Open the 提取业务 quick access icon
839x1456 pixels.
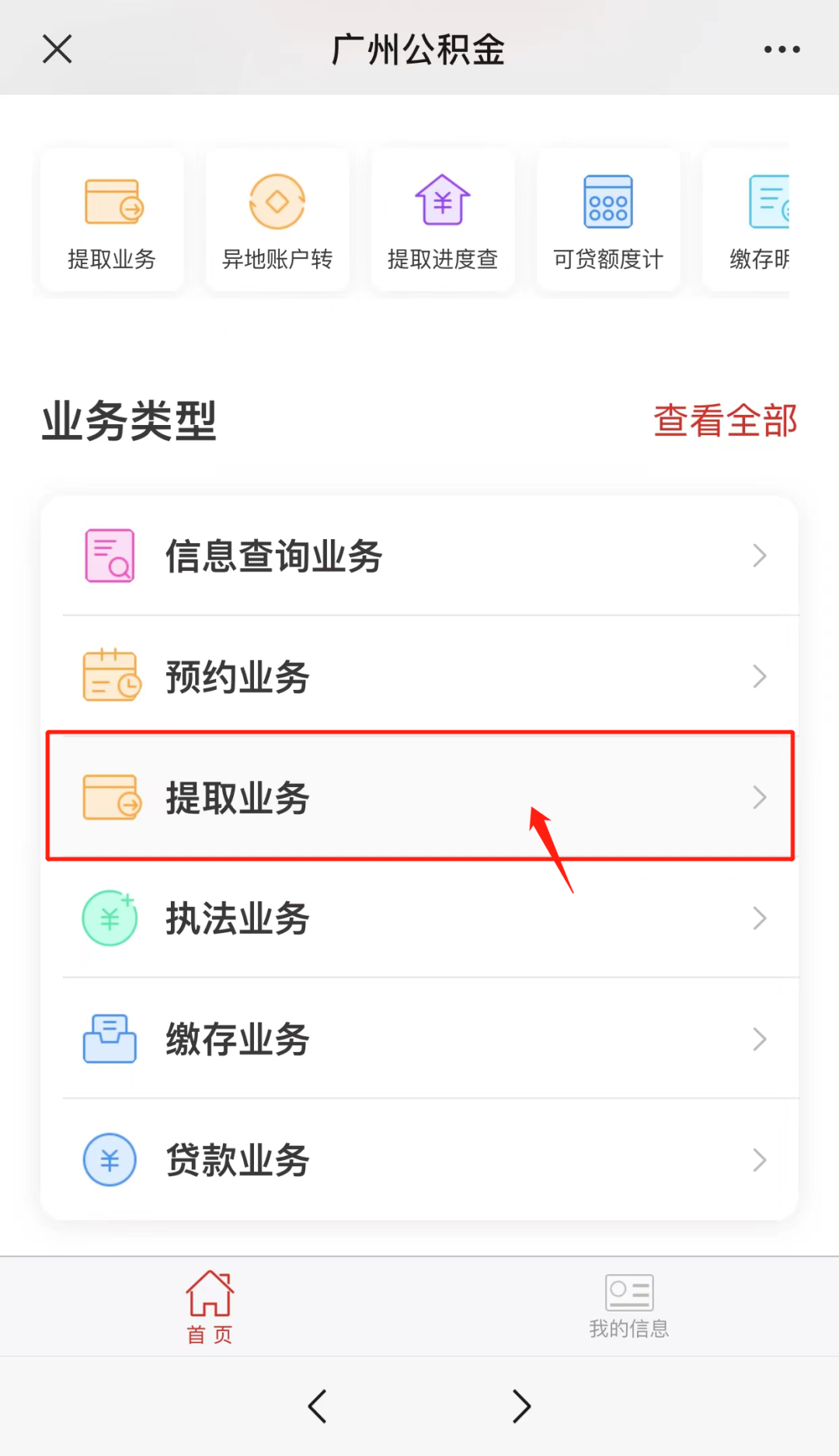112,220
